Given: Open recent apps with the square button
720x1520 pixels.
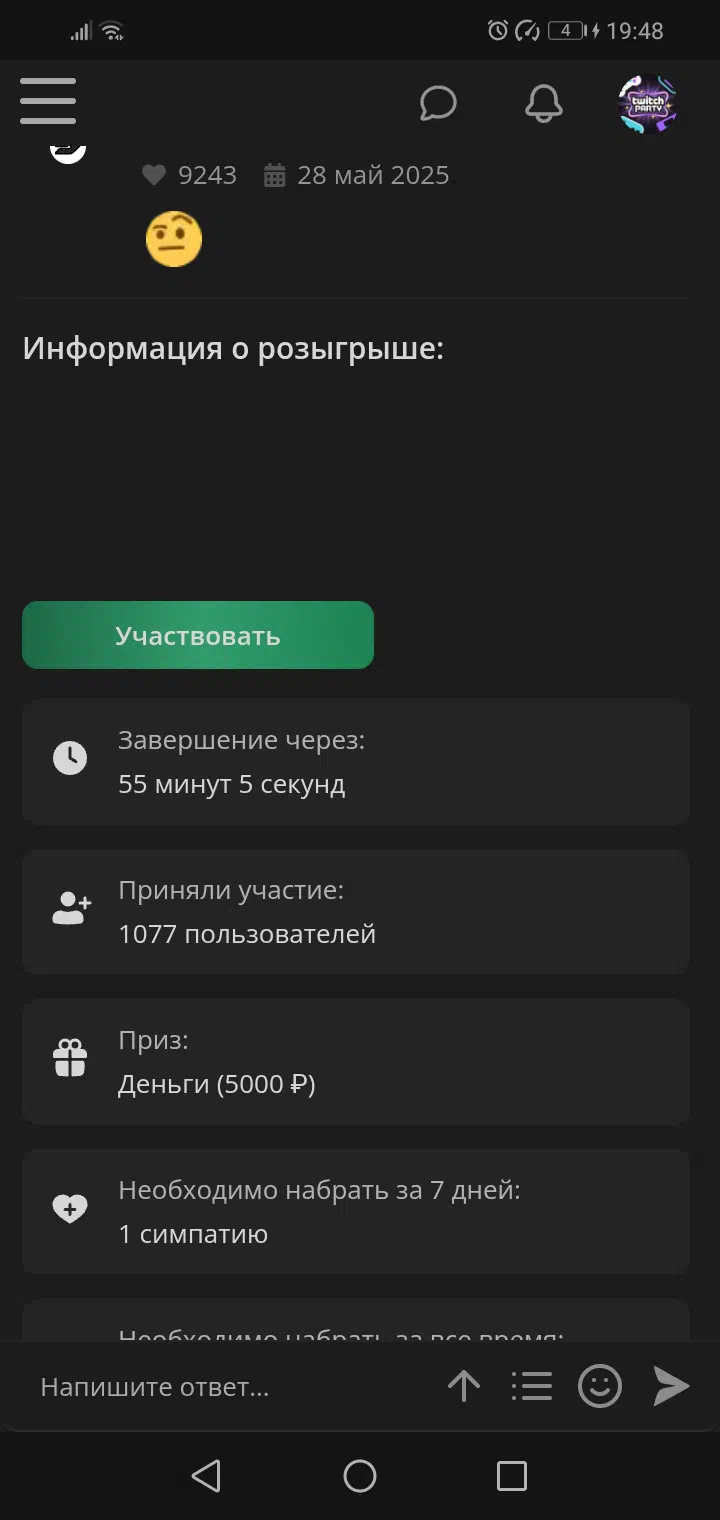Looking at the screenshot, I should pos(512,1476).
